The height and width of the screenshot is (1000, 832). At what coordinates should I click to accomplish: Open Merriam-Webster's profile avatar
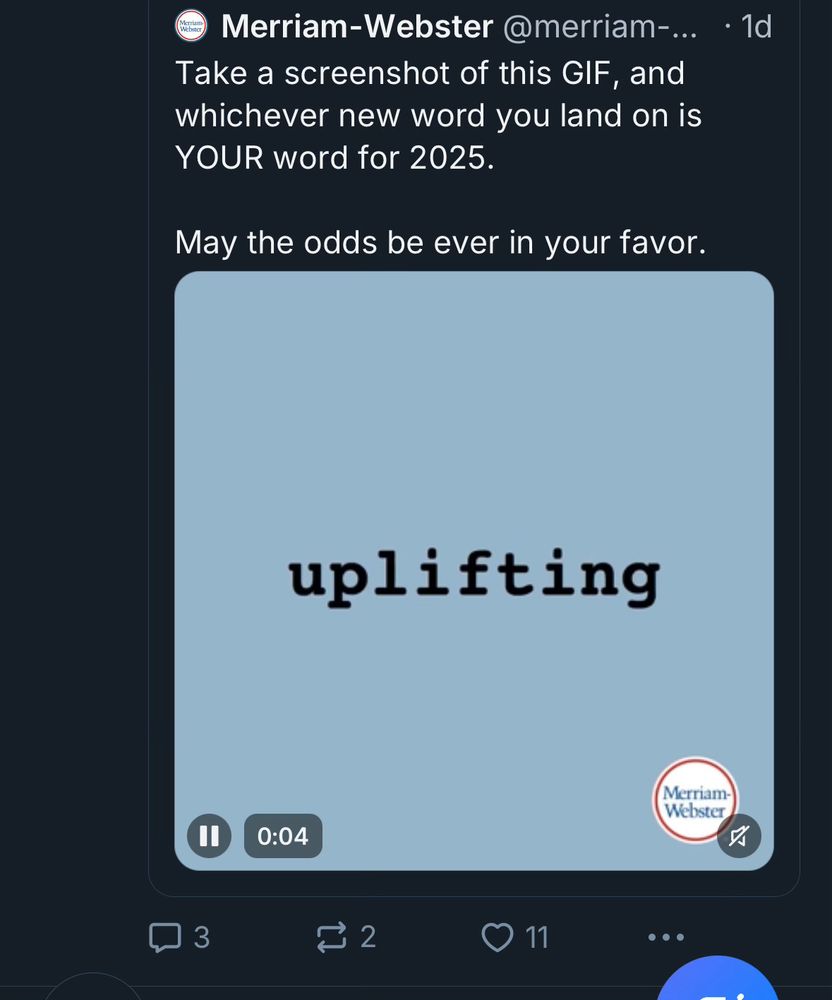click(x=190, y=26)
